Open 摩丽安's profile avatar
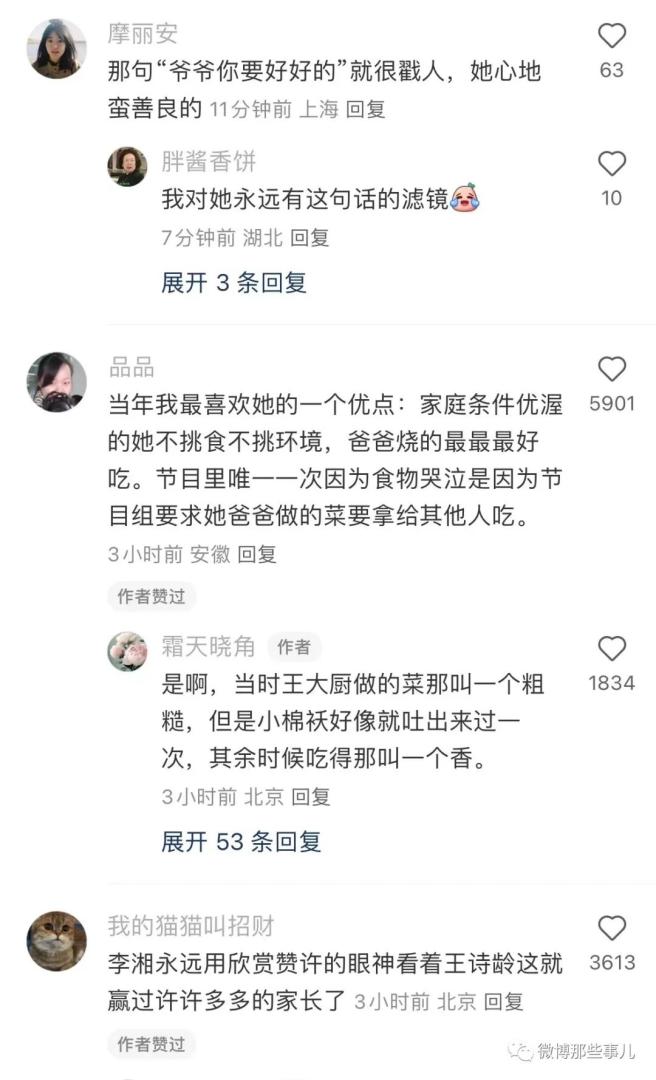Image resolution: width=656 pixels, height=1080 pixels. click(56, 48)
